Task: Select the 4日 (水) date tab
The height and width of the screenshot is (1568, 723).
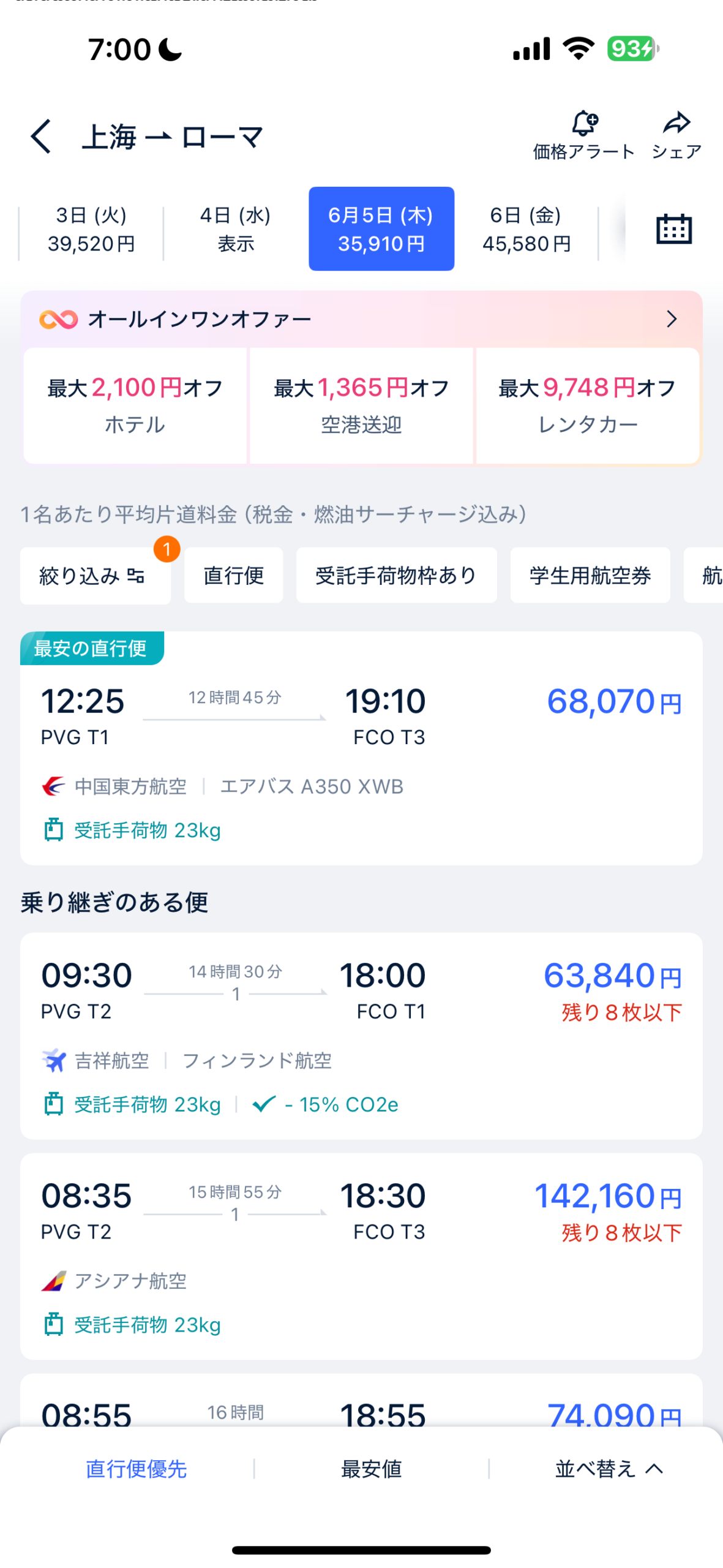Action: click(x=236, y=229)
